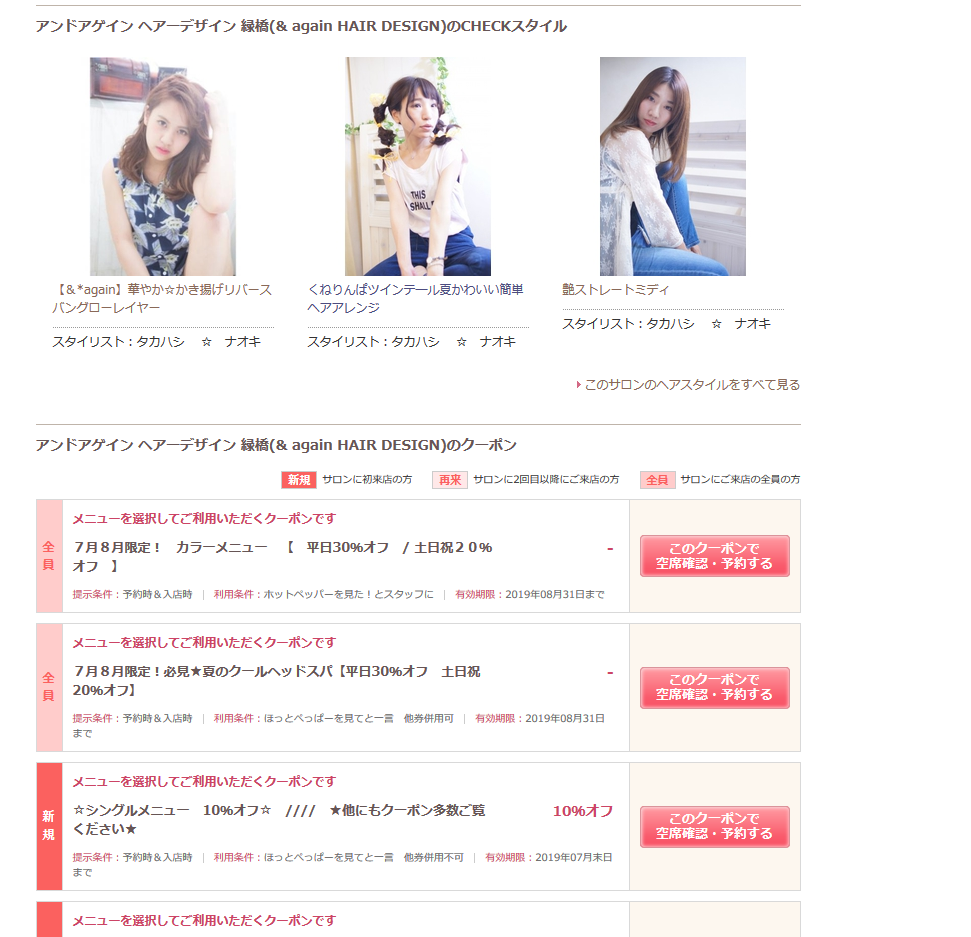Open the くねりんぱツインテール hairstyle photo

[x=418, y=166]
